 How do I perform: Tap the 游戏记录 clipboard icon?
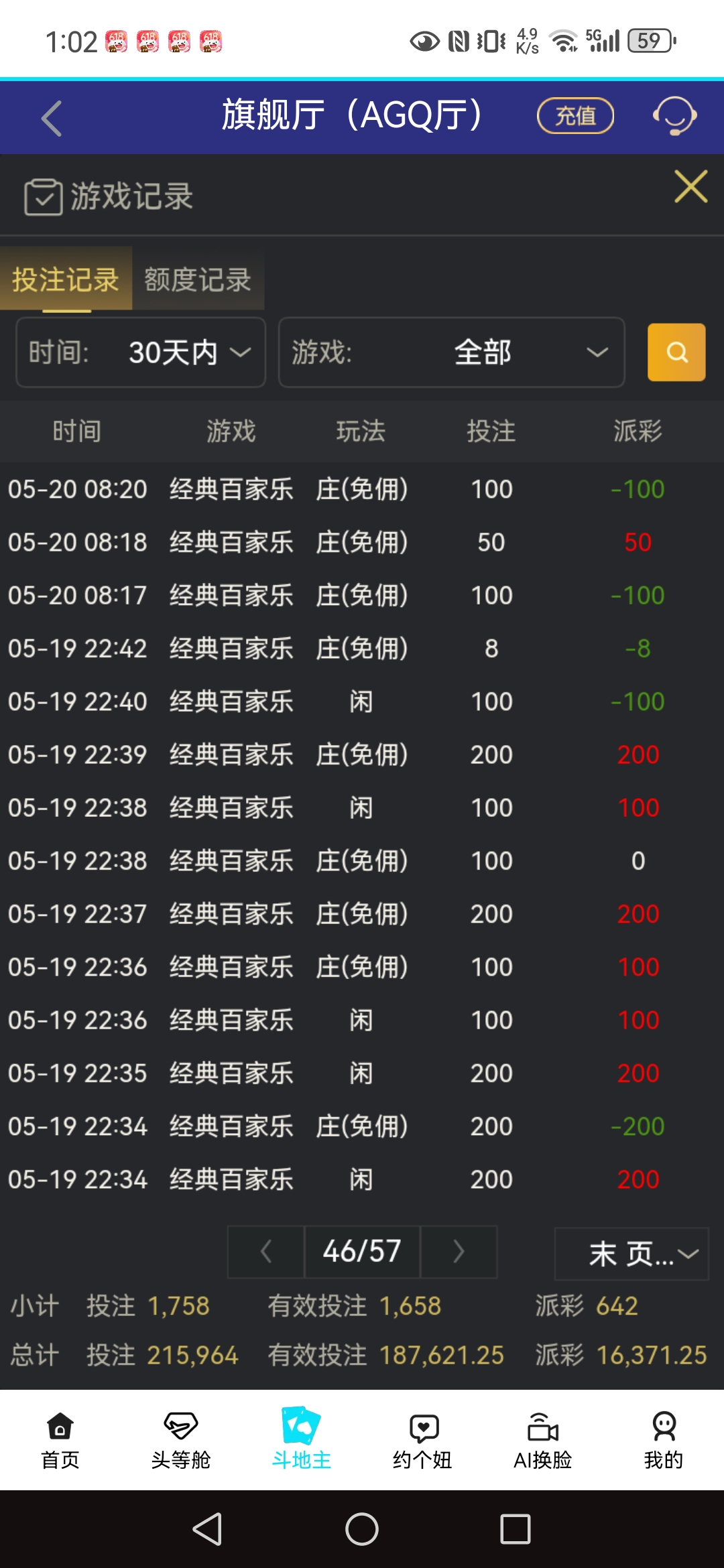tap(43, 196)
